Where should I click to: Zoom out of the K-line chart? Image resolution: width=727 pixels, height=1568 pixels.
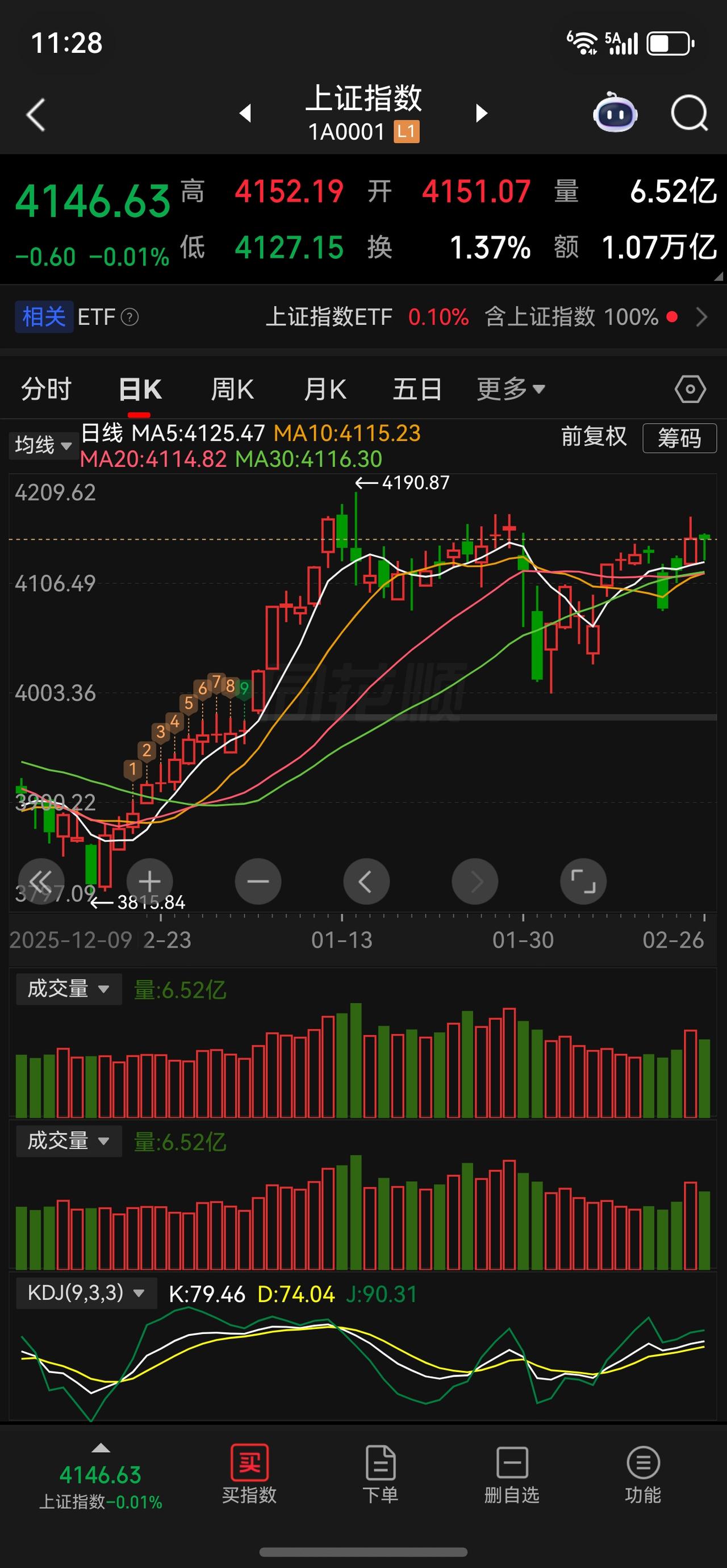257,881
